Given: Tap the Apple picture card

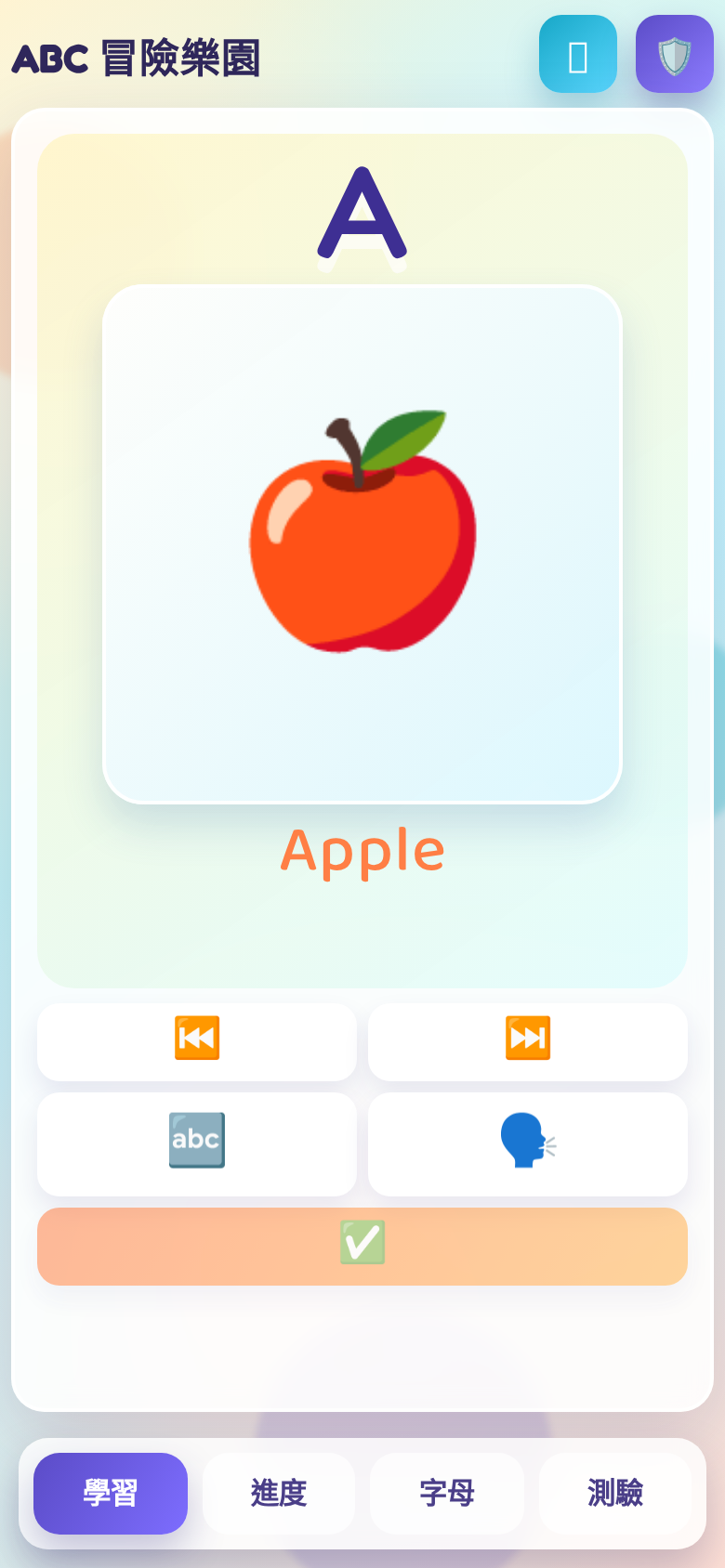Looking at the screenshot, I should [362, 543].
